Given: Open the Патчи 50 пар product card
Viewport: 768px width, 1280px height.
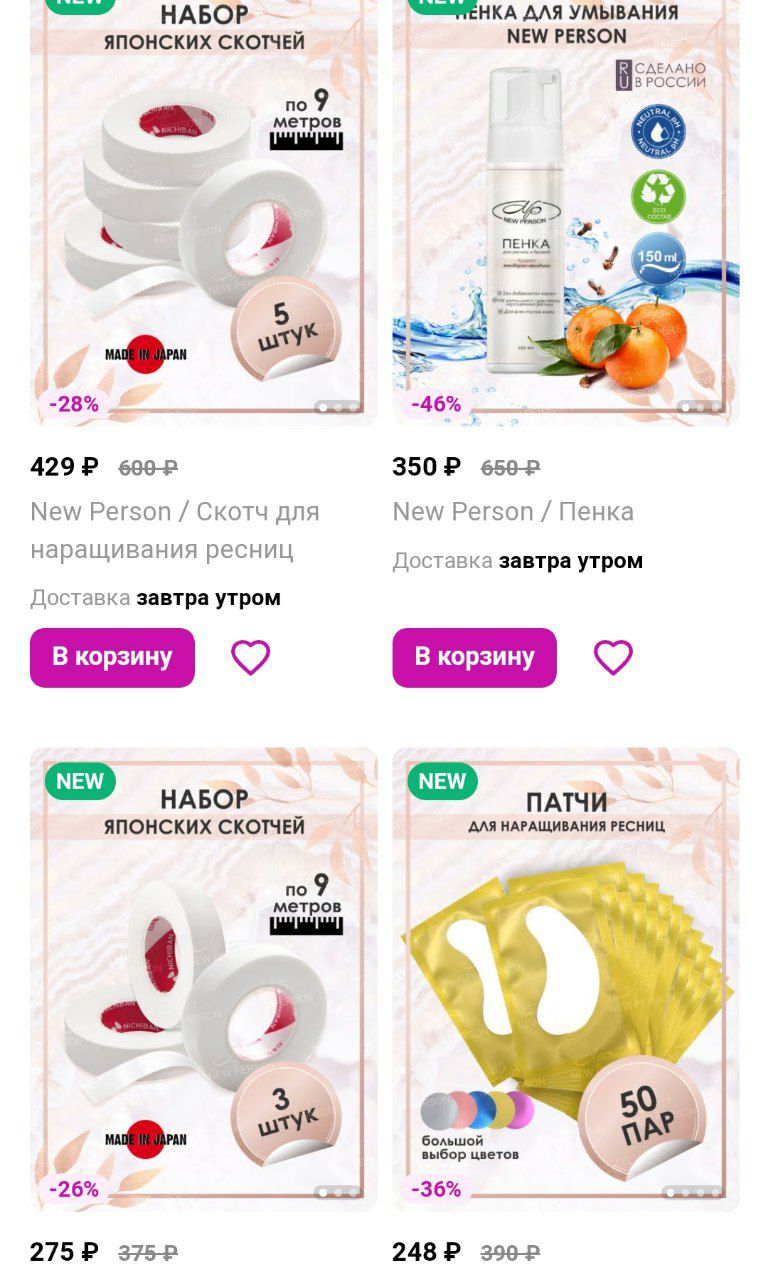Looking at the screenshot, I should [566, 979].
